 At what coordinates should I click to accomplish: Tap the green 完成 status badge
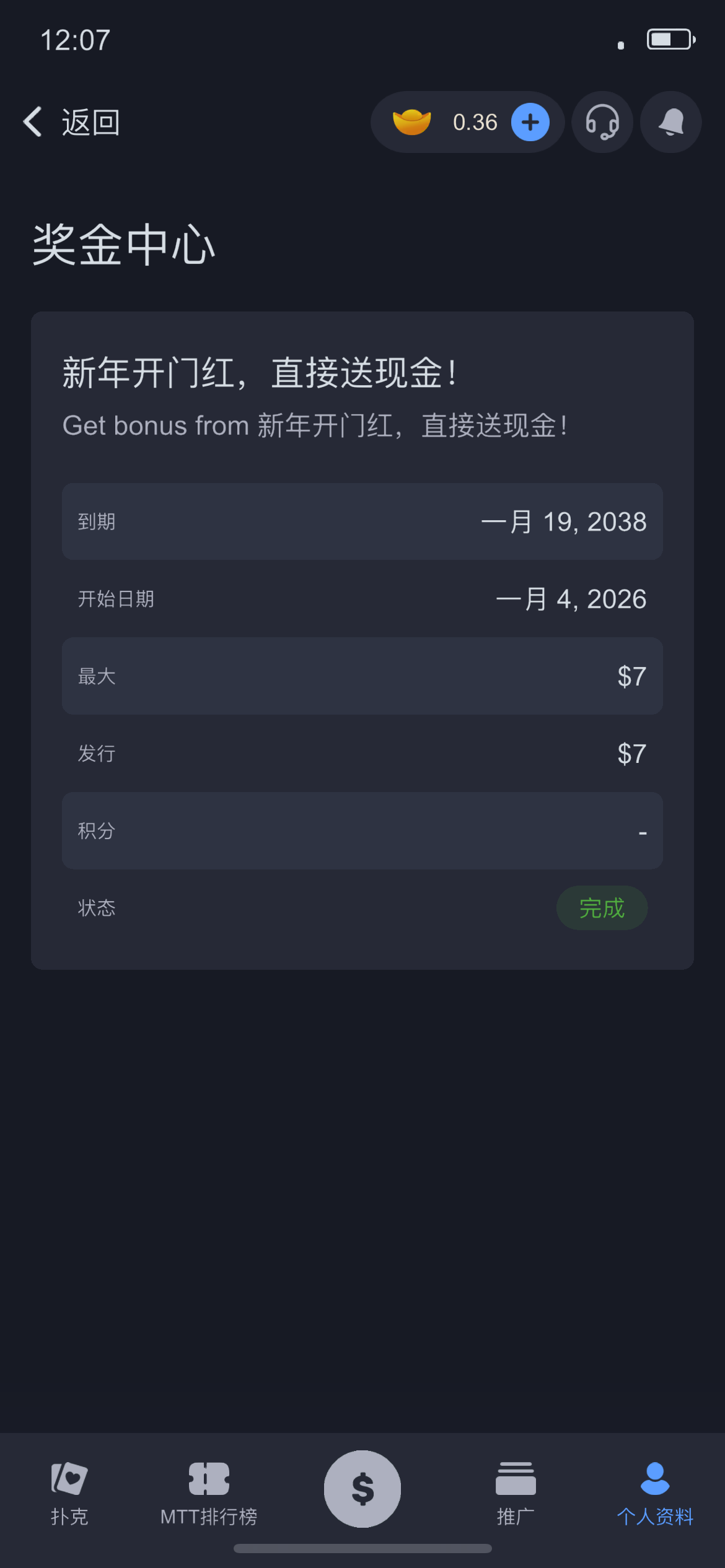coord(602,907)
